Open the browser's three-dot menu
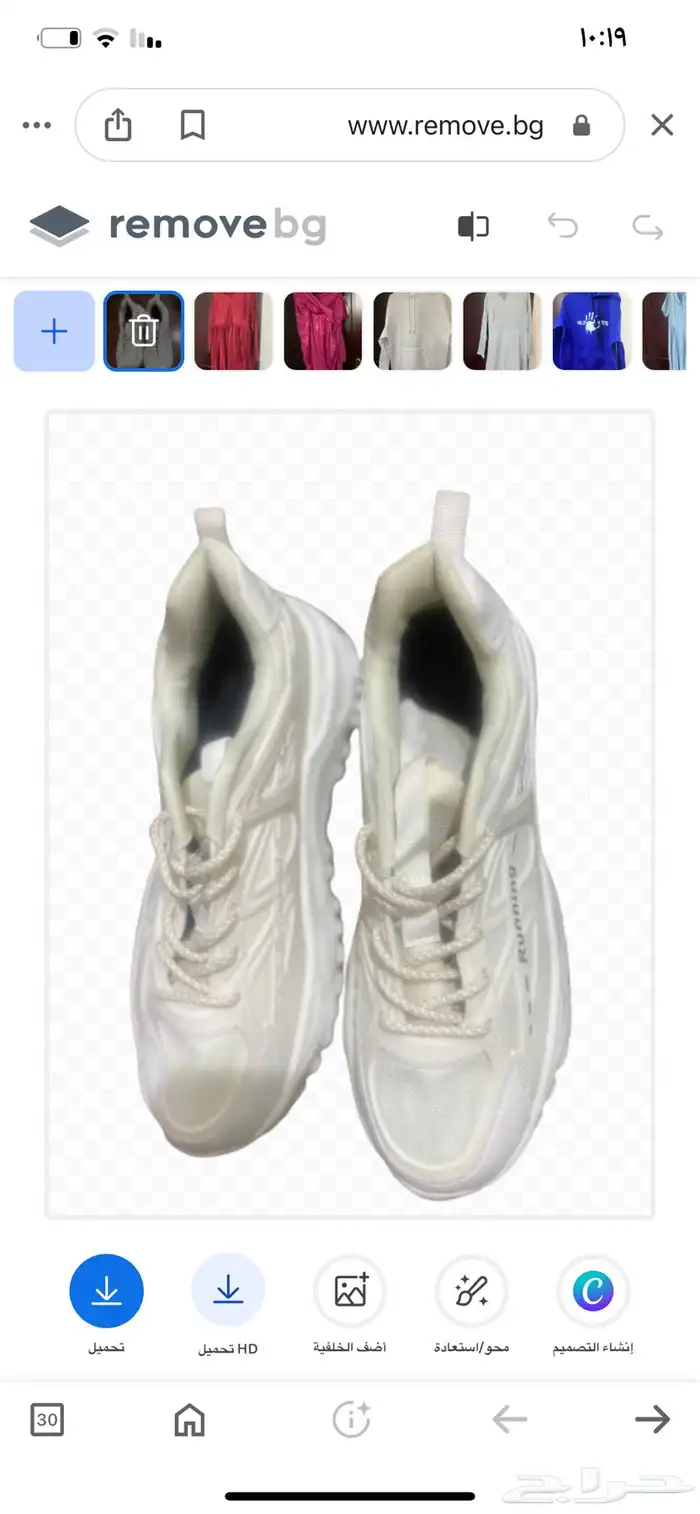 point(36,126)
